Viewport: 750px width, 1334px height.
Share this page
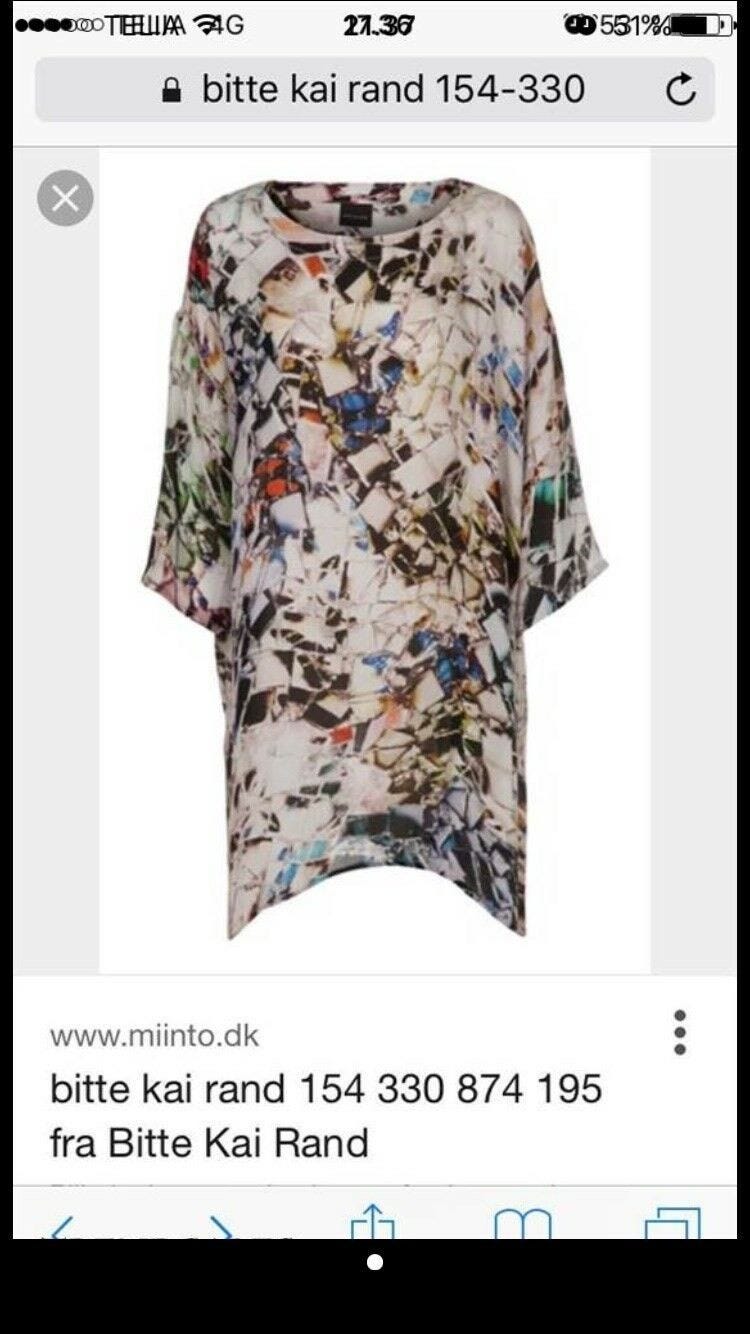[x=372, y=1224]
